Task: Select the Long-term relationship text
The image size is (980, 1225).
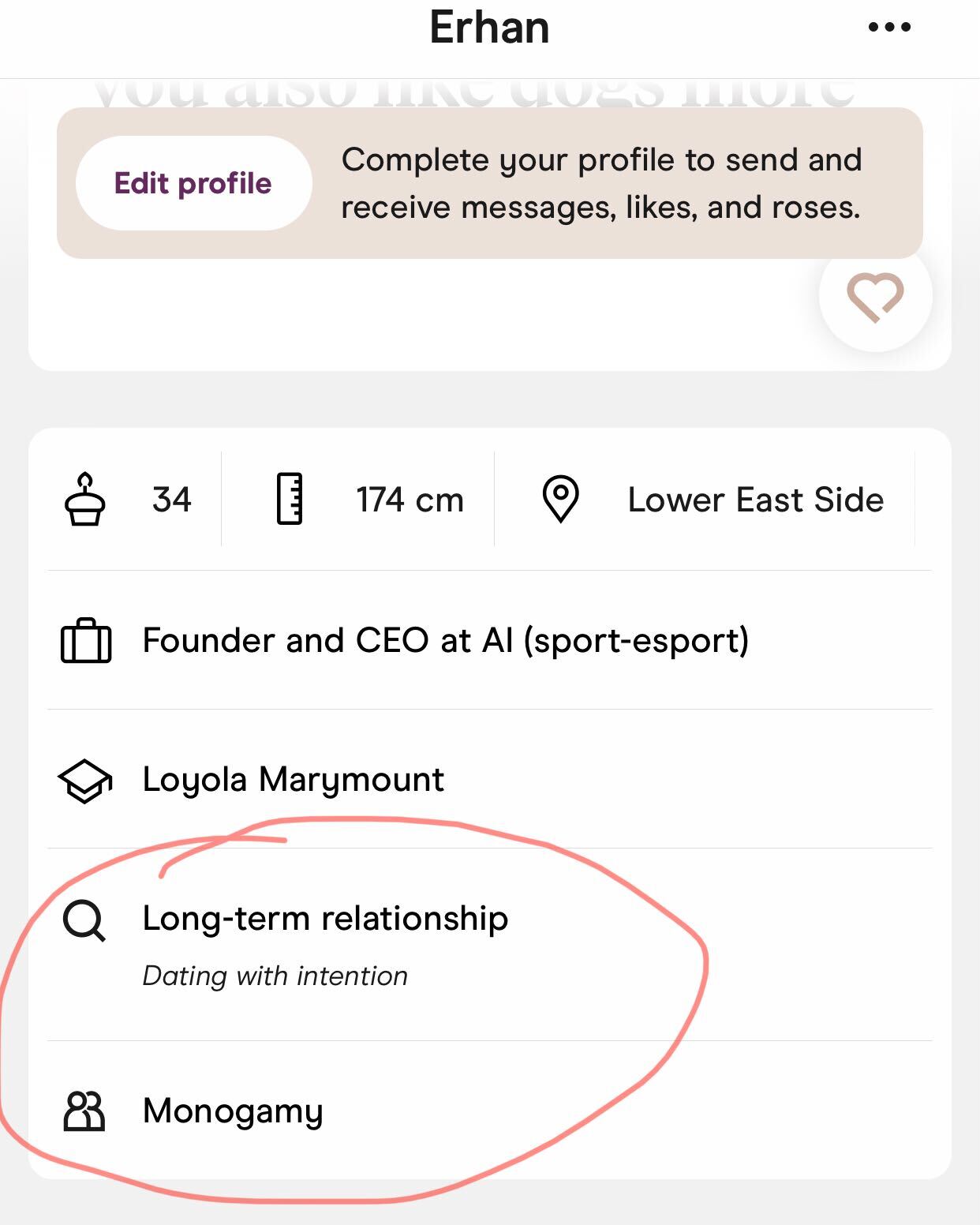Action: click(325, 918)
